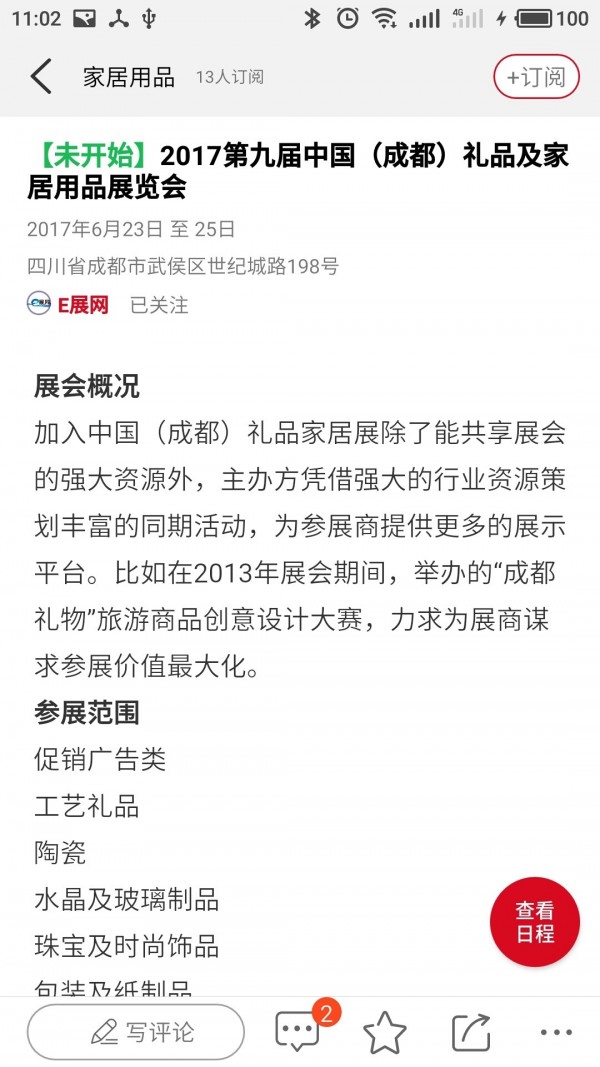The height and width of the screenshot is (1067, 600).
Task: Open the 查看日程 floating button
Action: 534,922
